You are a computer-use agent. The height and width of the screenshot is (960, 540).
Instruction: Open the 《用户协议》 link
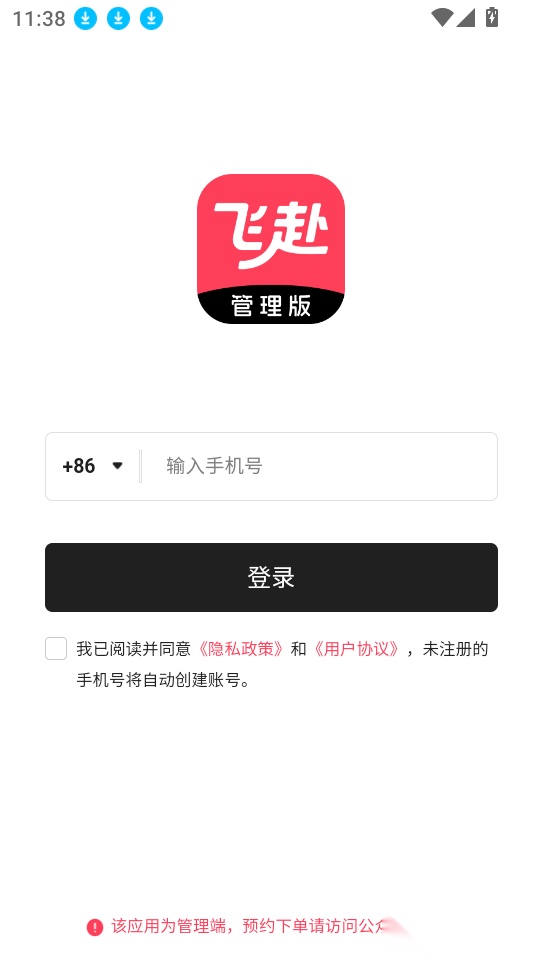pos(355,649)
